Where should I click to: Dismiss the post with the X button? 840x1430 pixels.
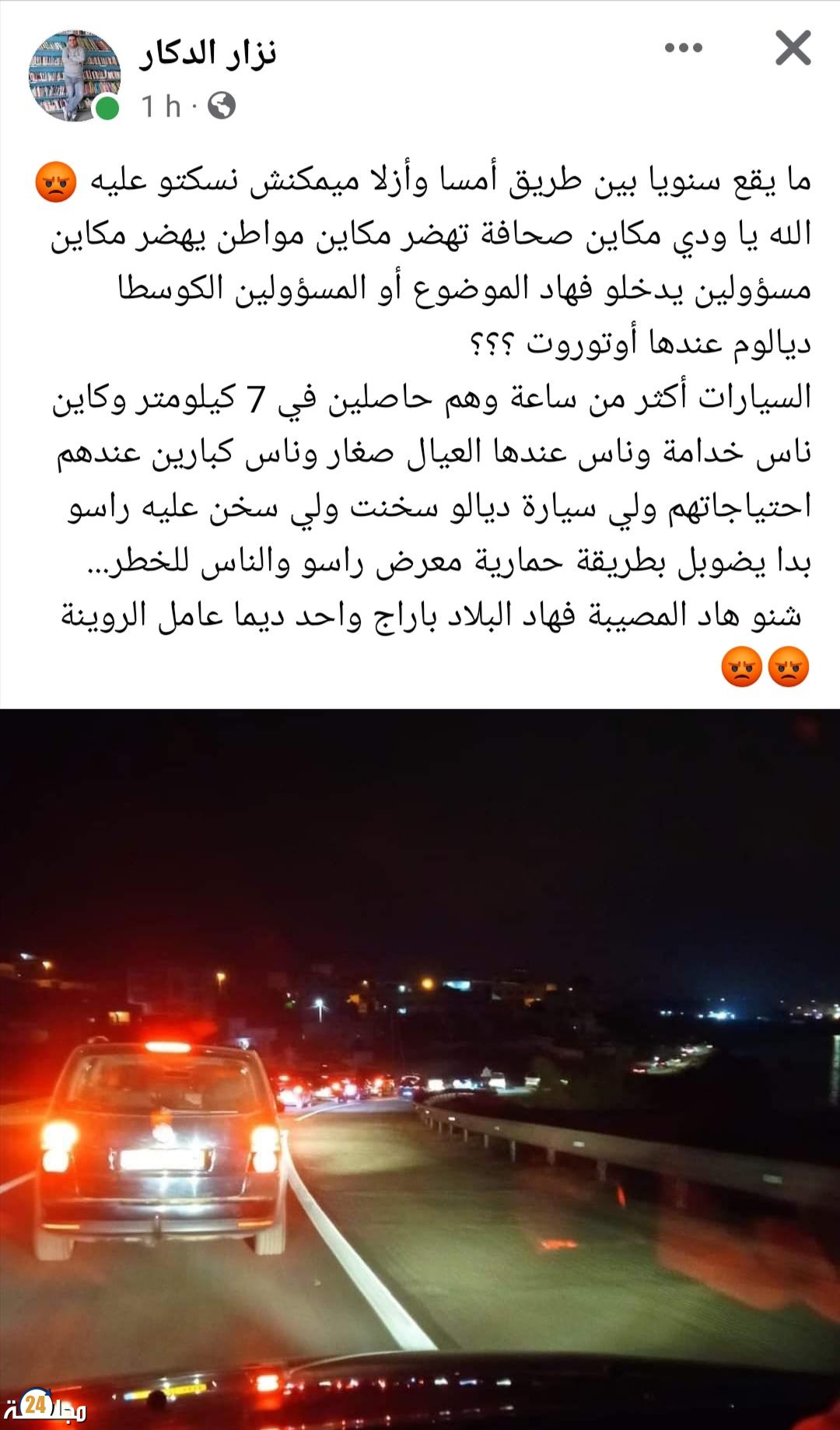click(x=793, y=48)
